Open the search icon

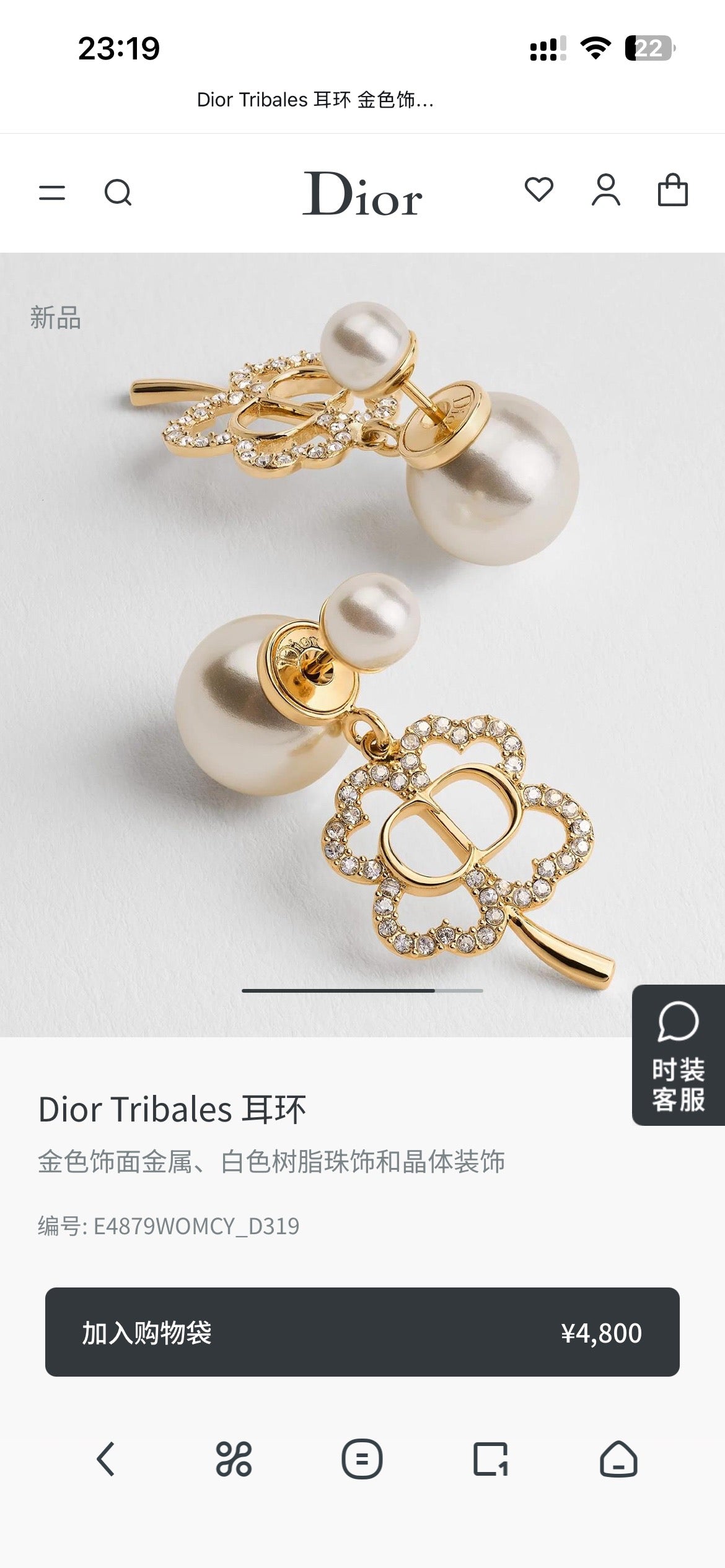click(x=118, y=193)
